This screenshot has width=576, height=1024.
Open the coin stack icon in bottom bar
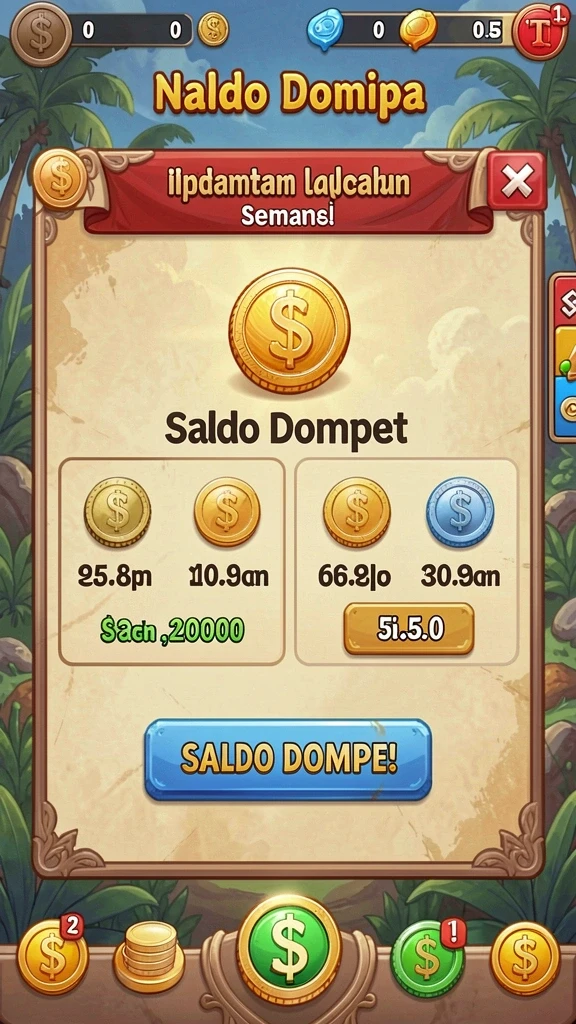point(149,957)
